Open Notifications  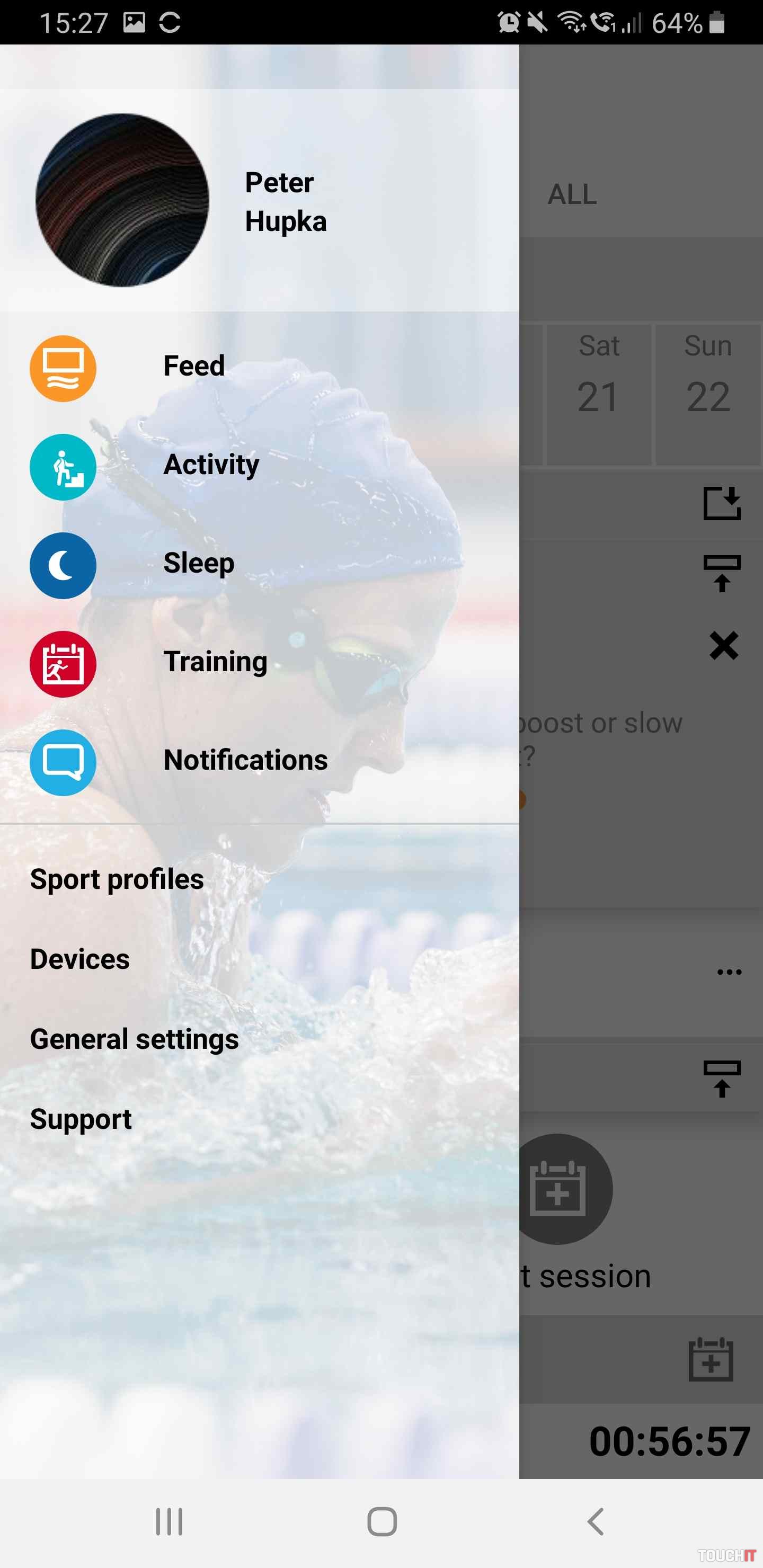(245, 761)
